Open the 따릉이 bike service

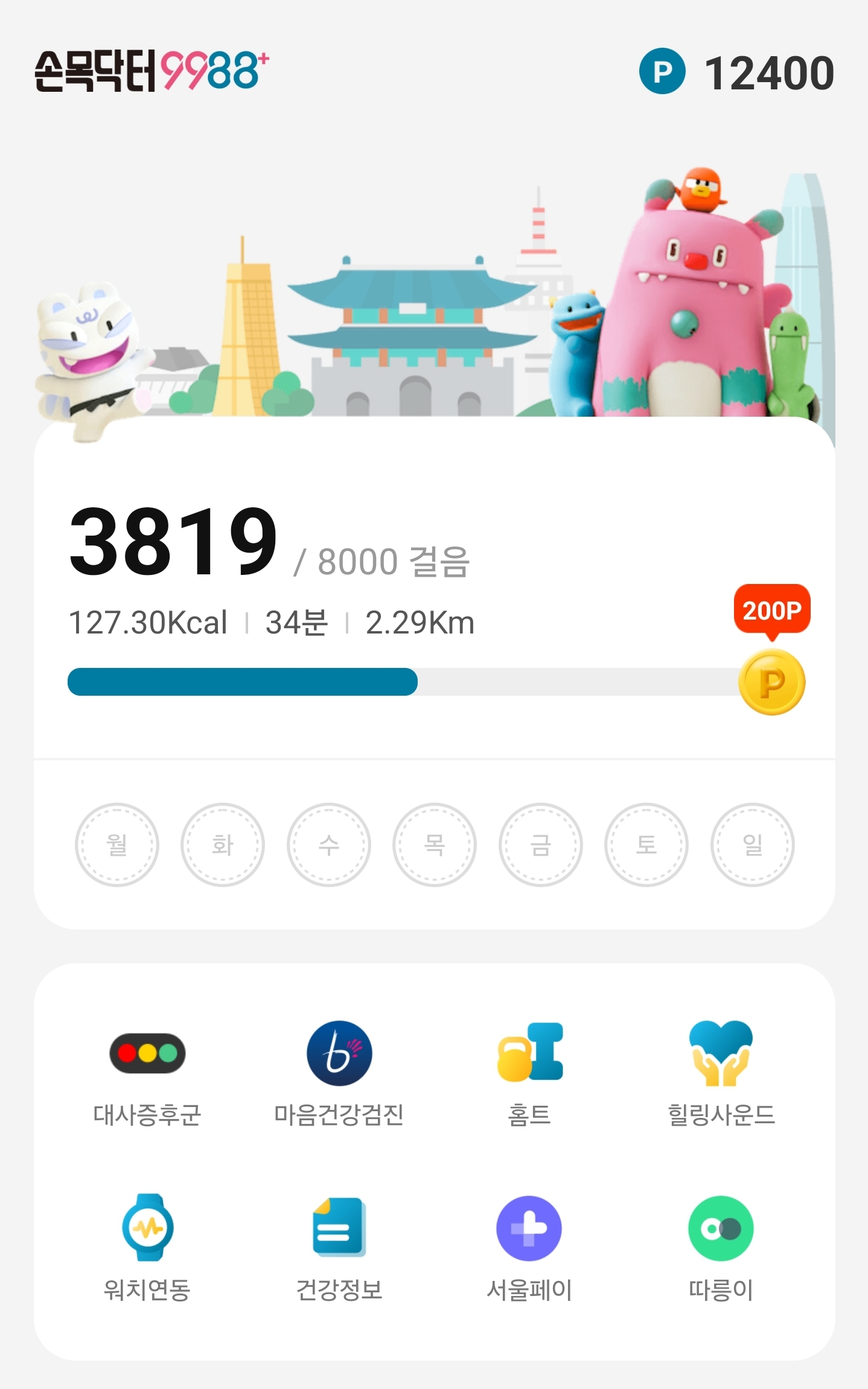pyautogui.click(x=721, y=1248)
